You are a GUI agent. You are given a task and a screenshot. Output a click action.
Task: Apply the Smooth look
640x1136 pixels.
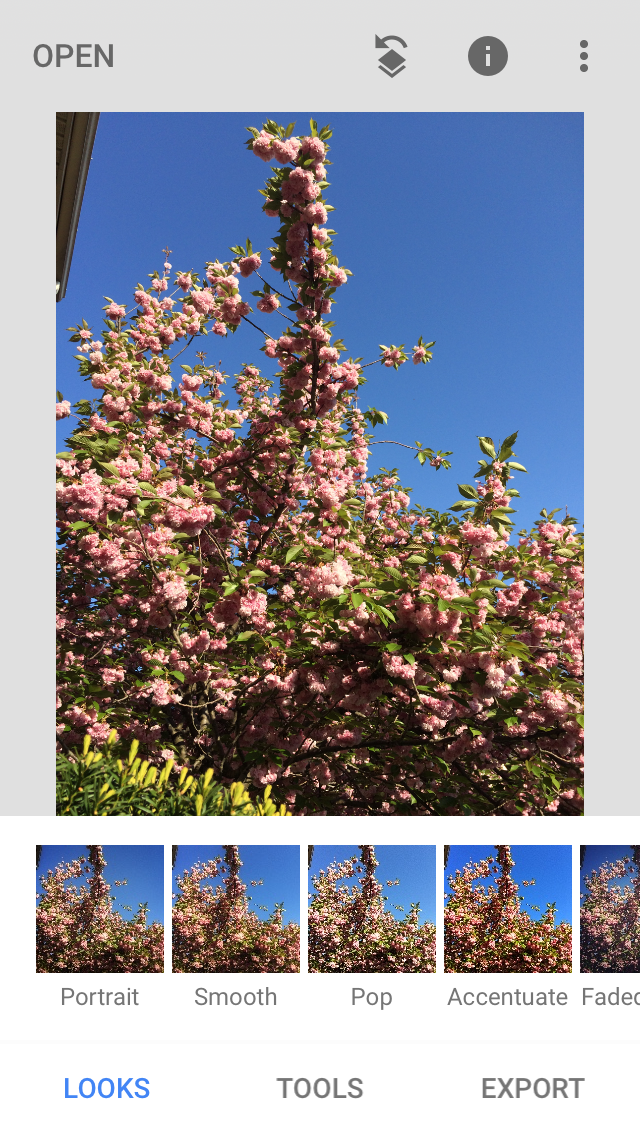pos(236,909)
